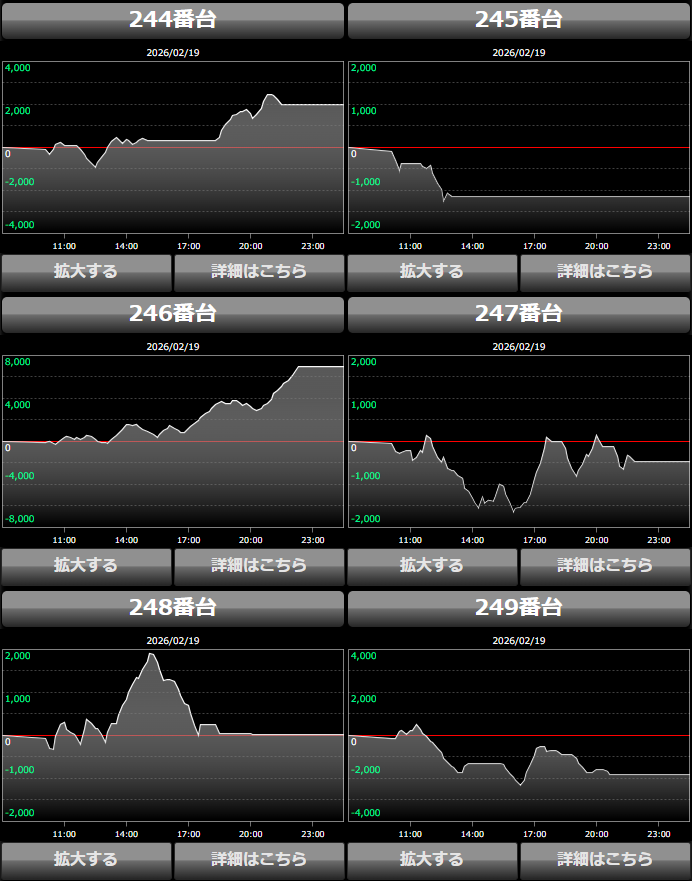This screenshot has height=881, width=692.
Task: Open 詳細はこちら for machine 244番台
Action: point(259,272)
